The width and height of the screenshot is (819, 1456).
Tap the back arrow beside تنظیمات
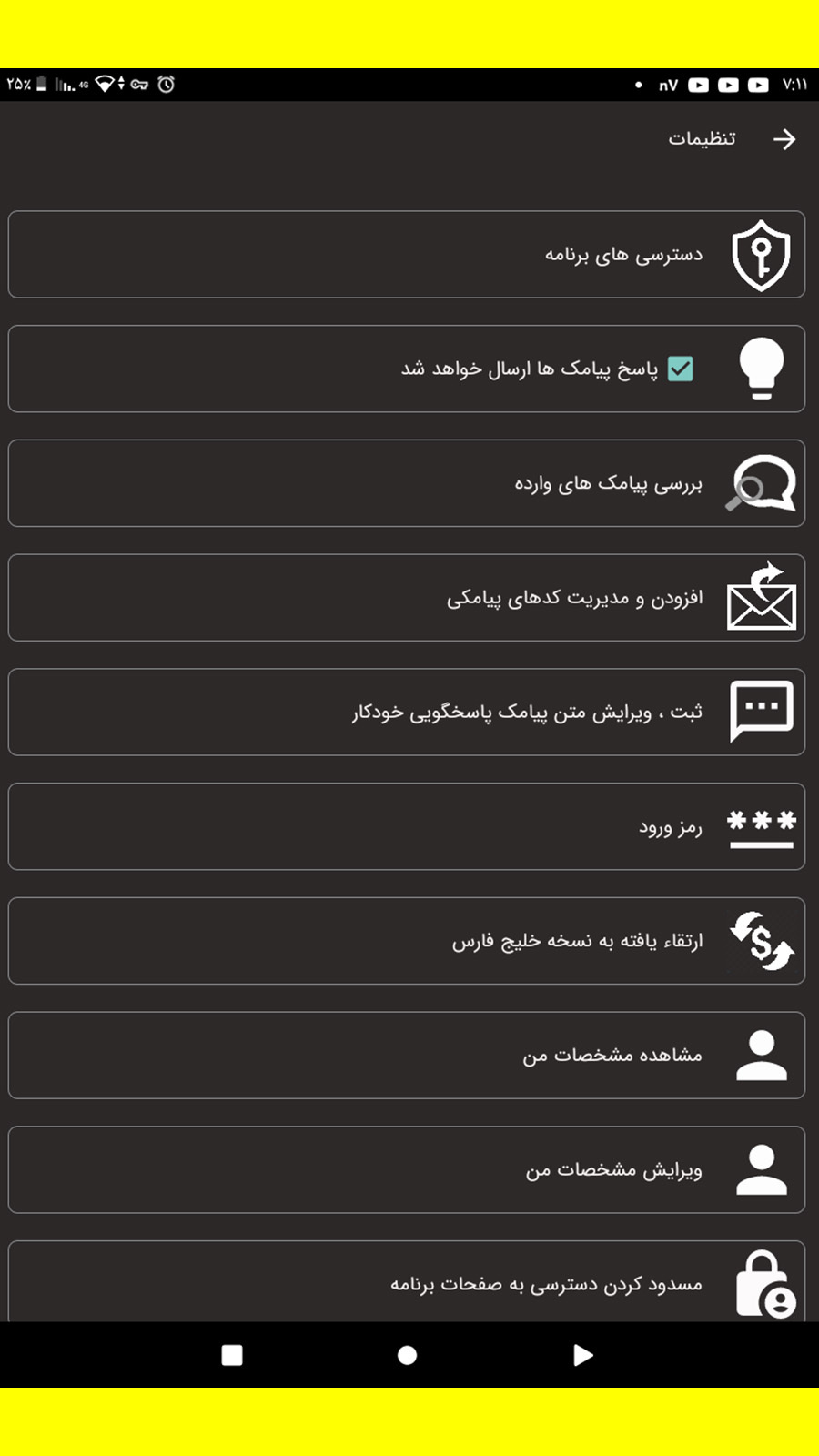784,139
